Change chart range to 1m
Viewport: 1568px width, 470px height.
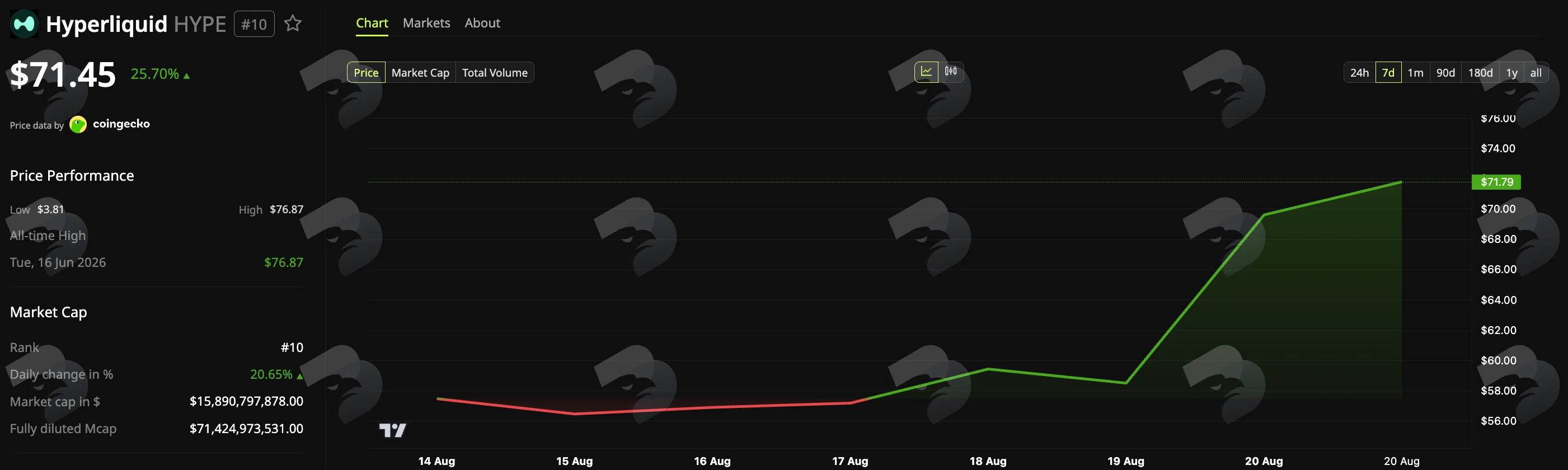click(x=1415, y=72)
